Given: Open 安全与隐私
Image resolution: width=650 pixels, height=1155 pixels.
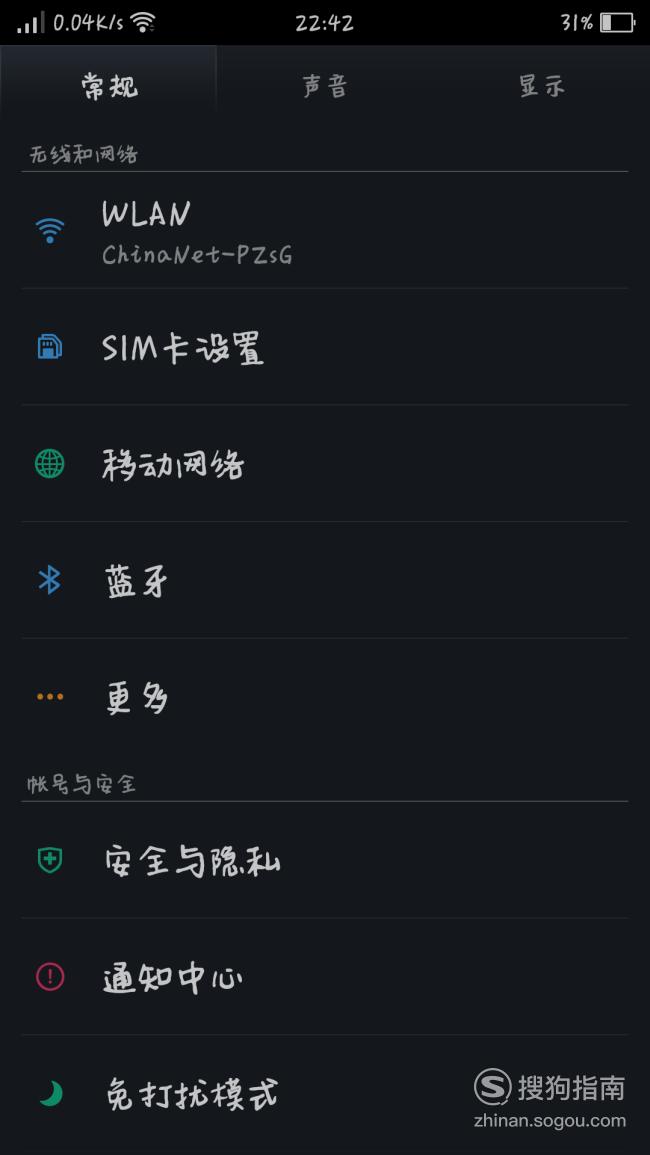Looking at the screenshot, I should pyautogui.click(x=325, y=860).
